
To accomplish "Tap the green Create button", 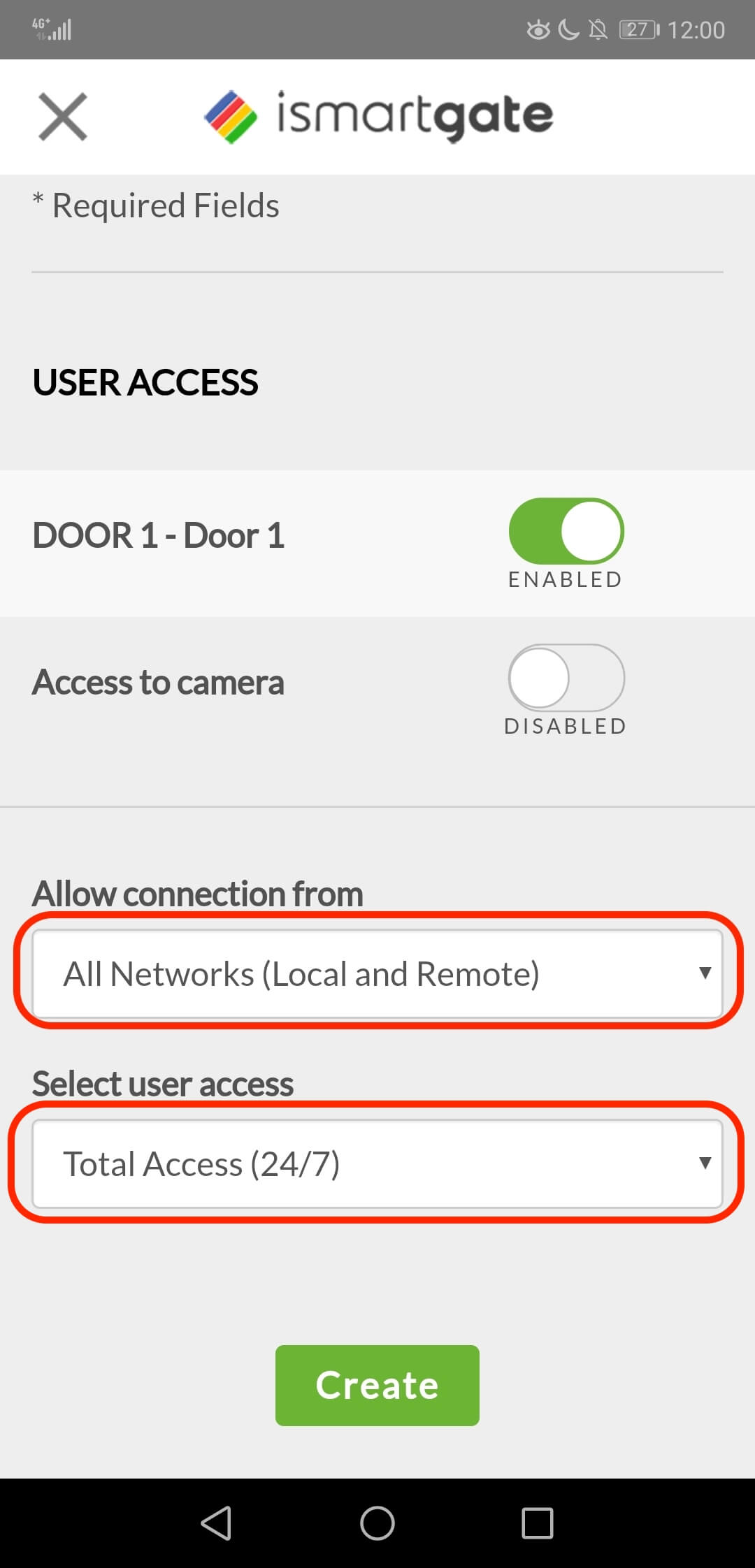I will point(377,1385).
